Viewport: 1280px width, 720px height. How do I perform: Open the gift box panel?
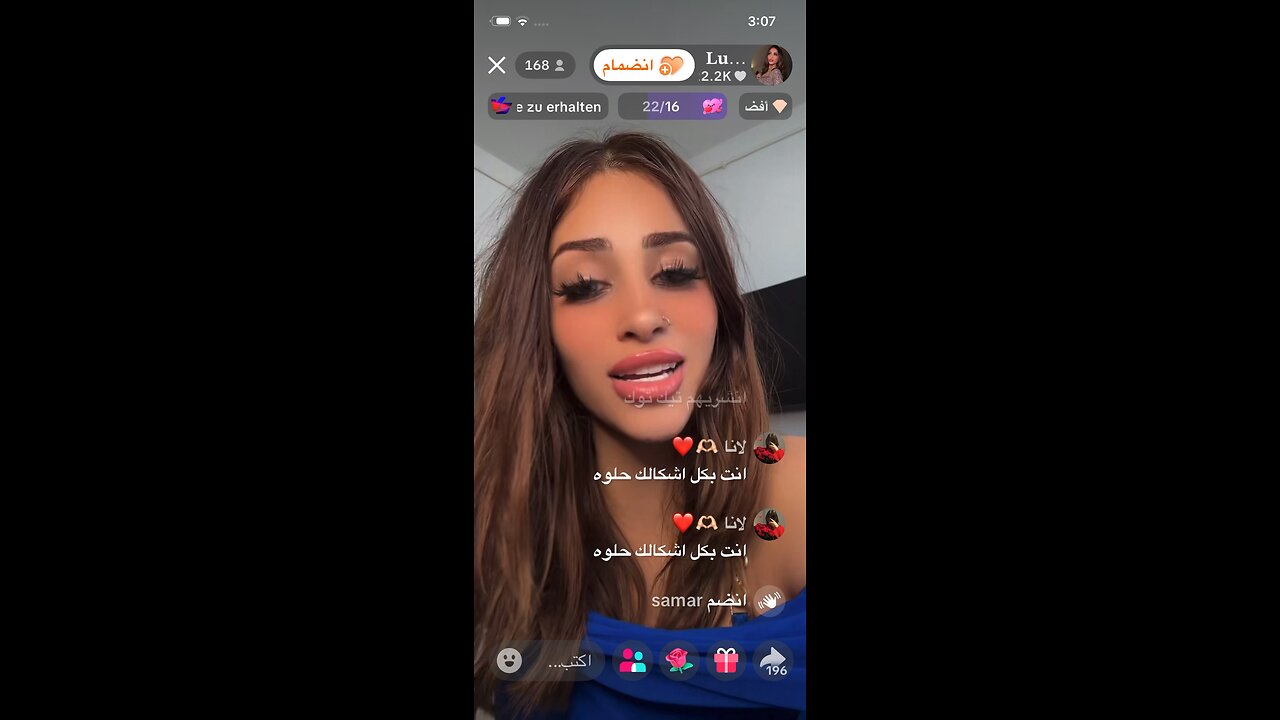(726, 661)
